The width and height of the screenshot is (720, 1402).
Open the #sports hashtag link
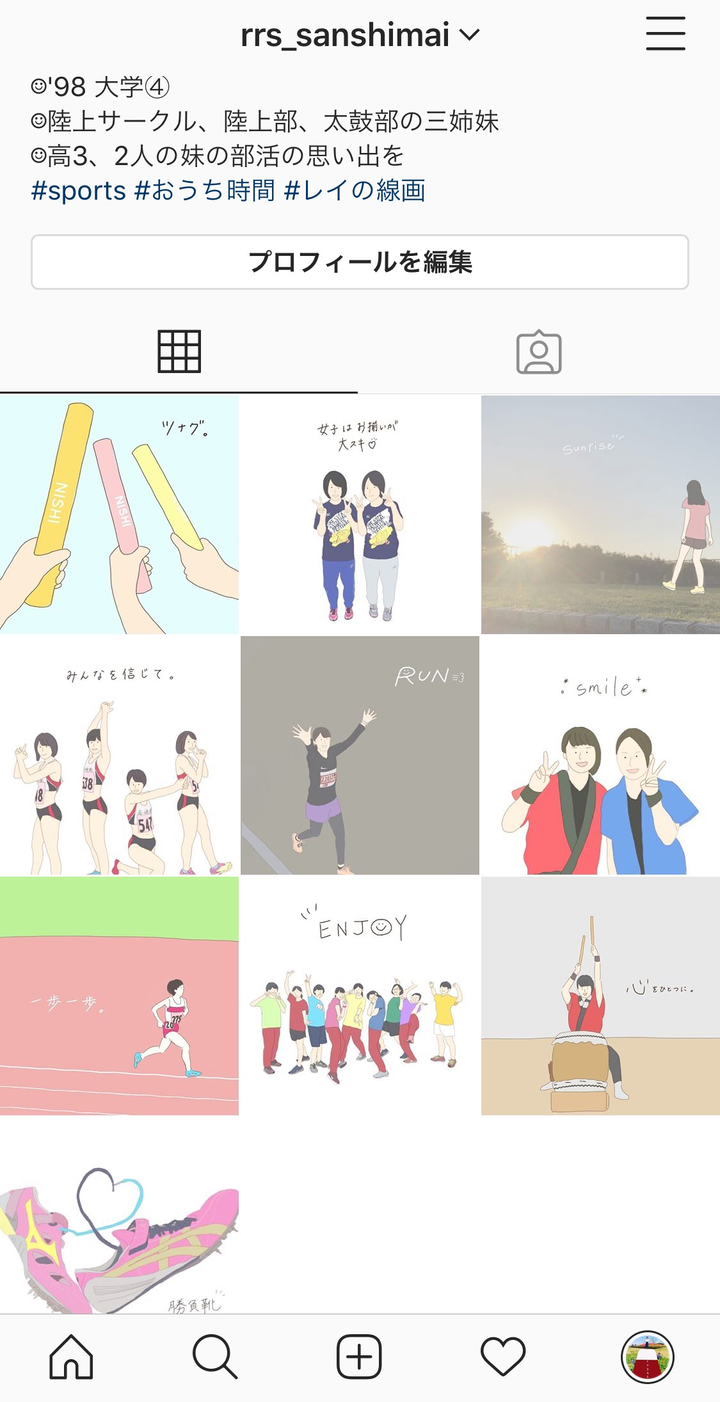point(78,190)
